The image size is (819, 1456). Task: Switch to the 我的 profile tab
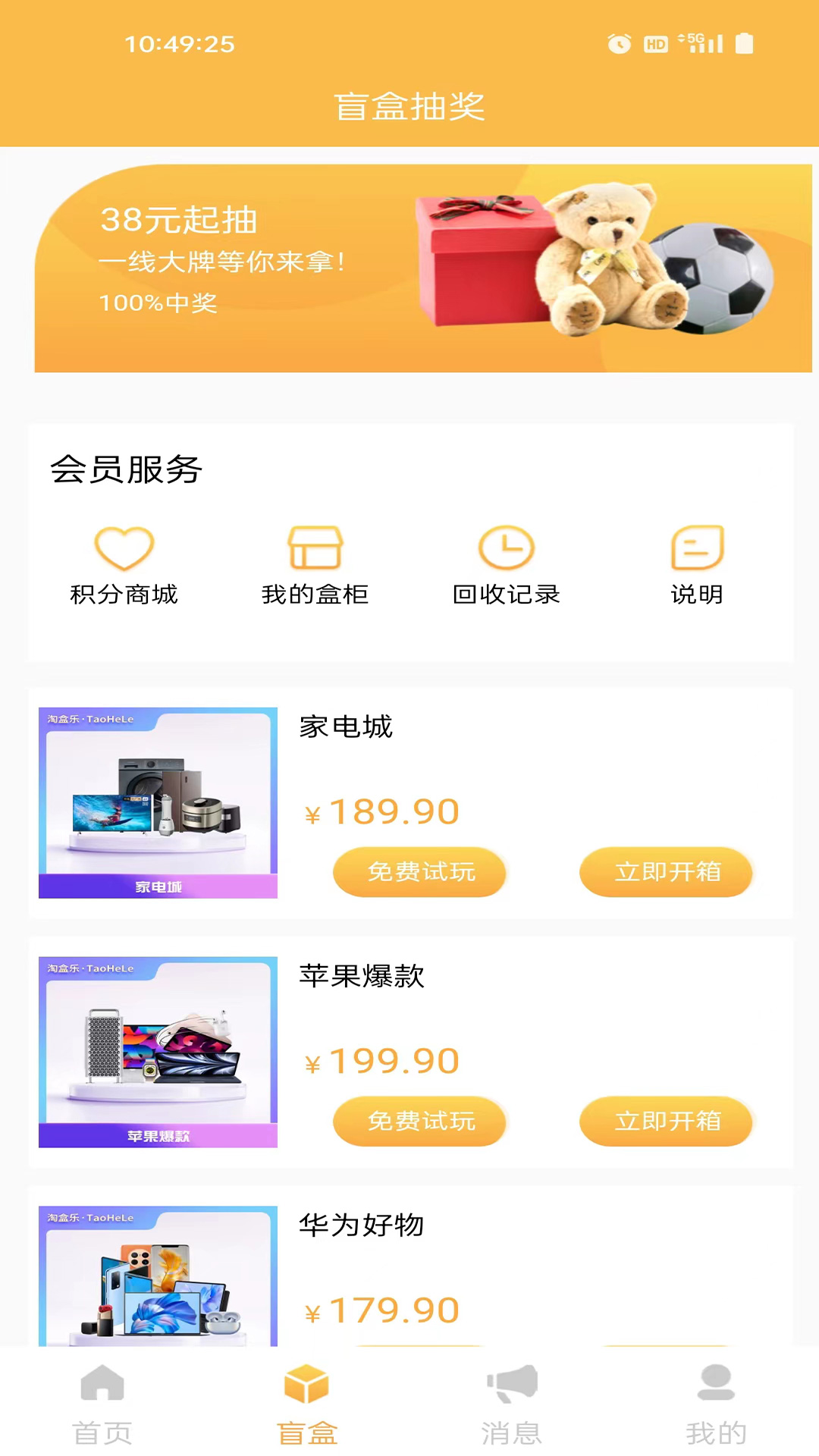click(x=716, y=1403)
